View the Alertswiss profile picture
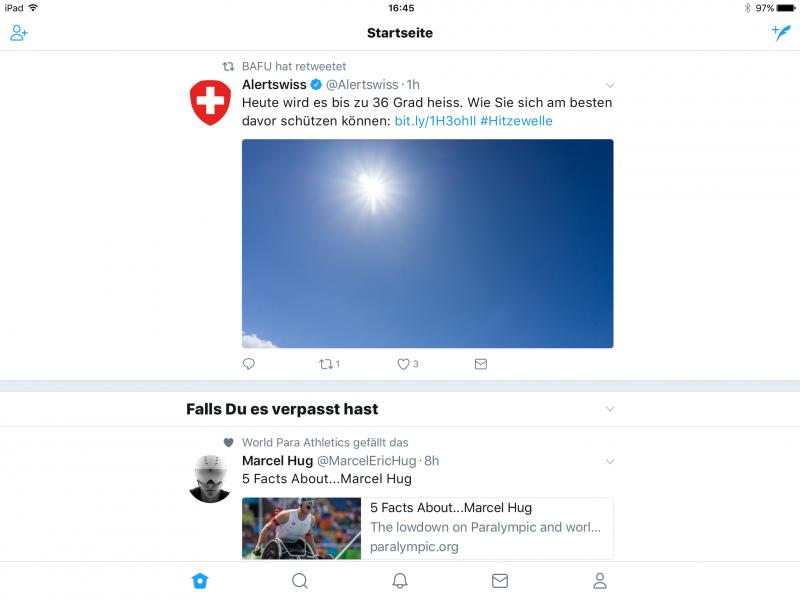 (x=210, y=102)
